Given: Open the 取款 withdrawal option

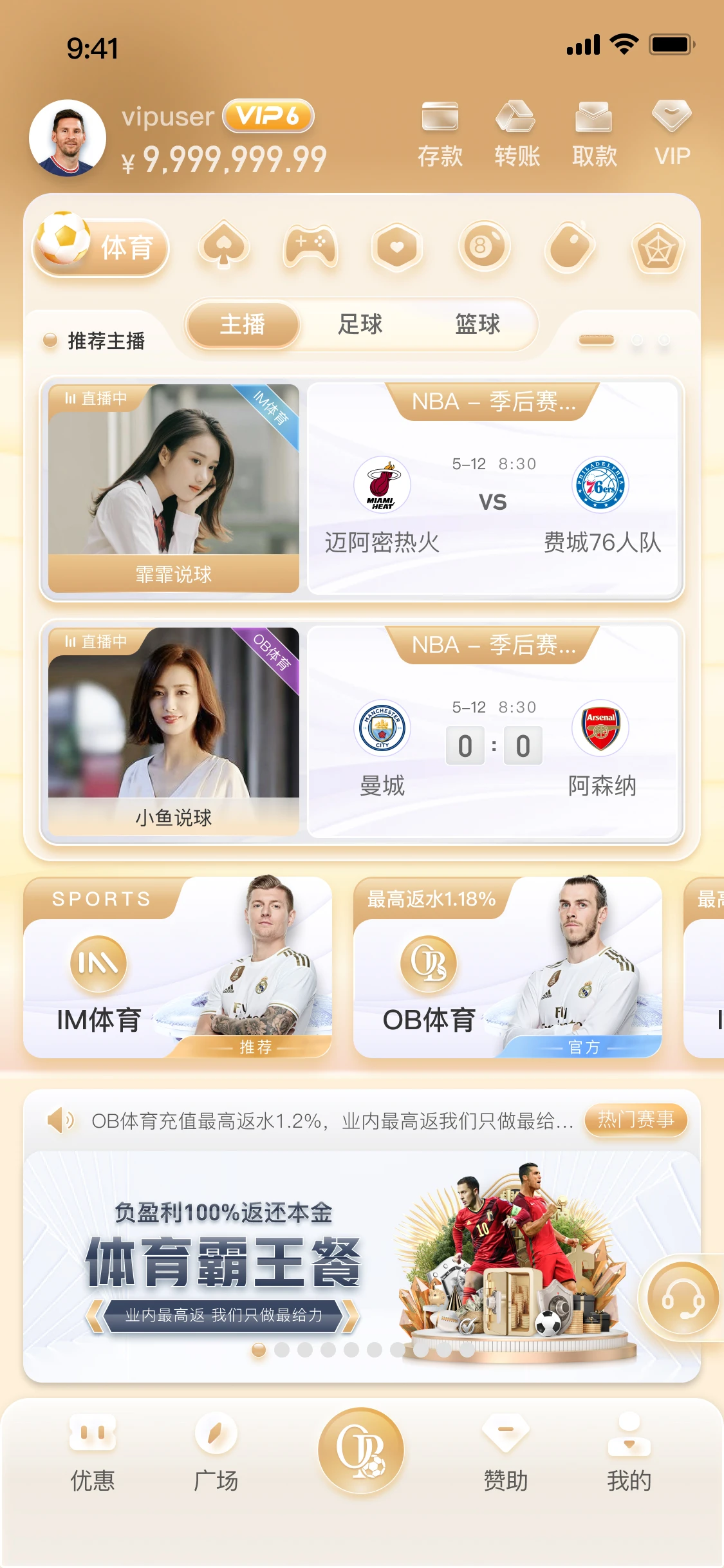Looking at the screenshot, I should tap(594, 133).
